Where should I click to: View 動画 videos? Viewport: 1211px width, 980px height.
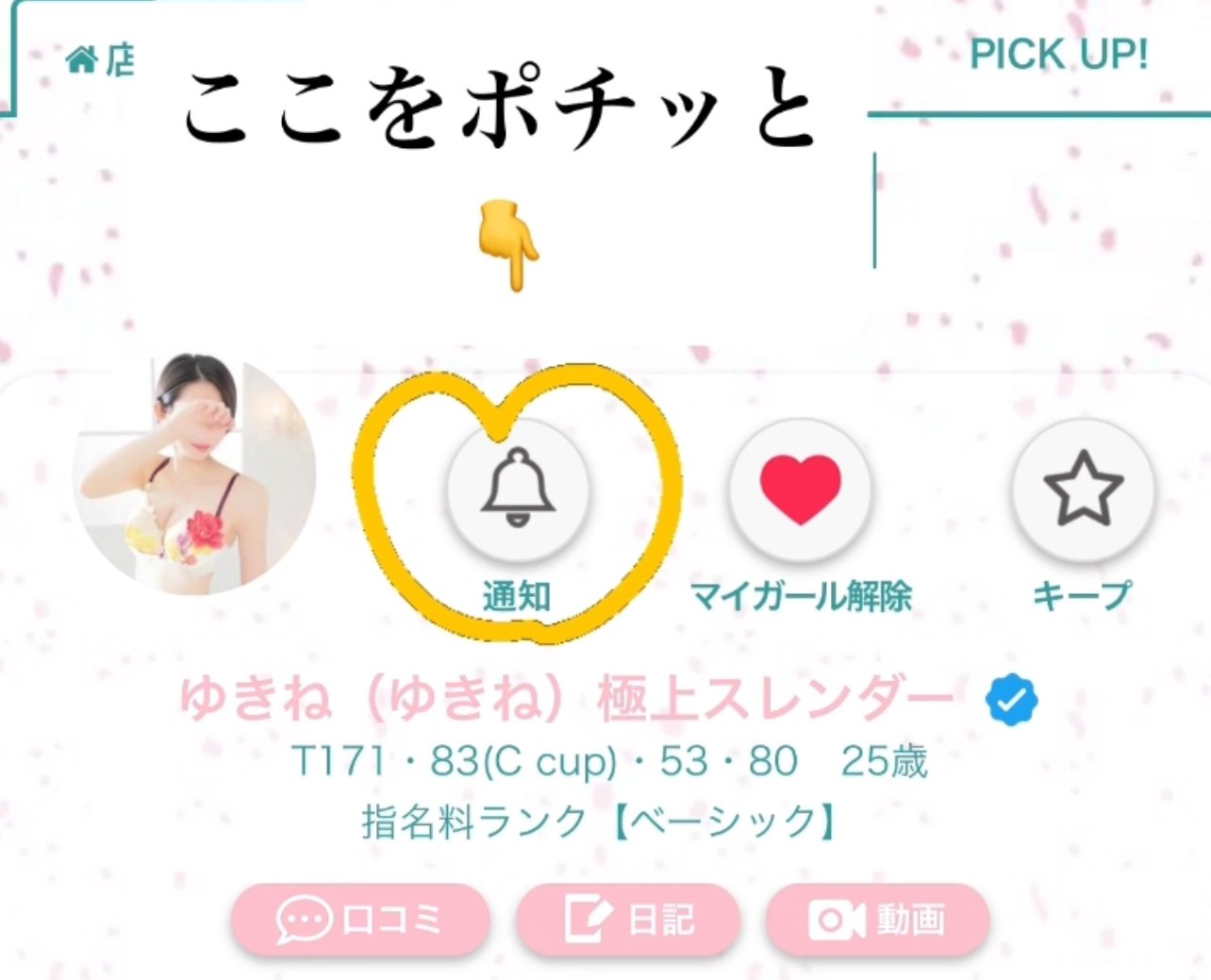coord(877,919)
